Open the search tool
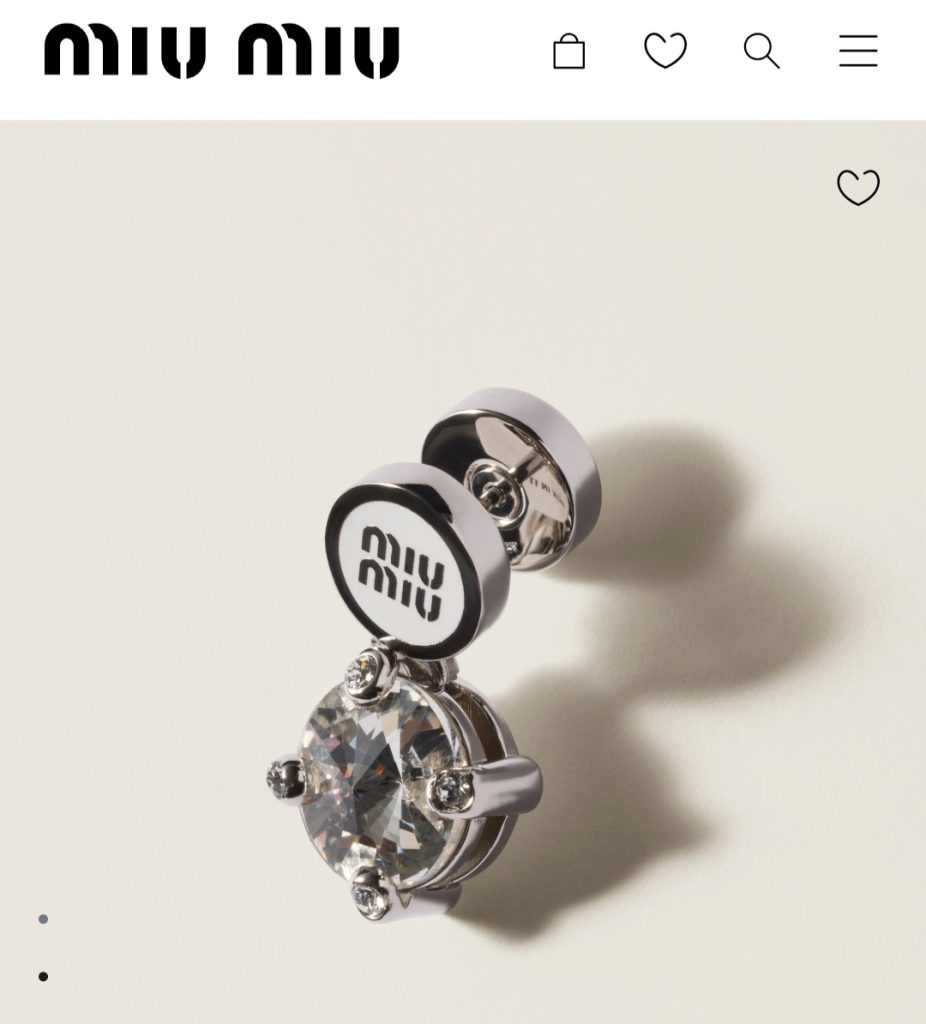The image size is (926, 1024). (761, 50)
